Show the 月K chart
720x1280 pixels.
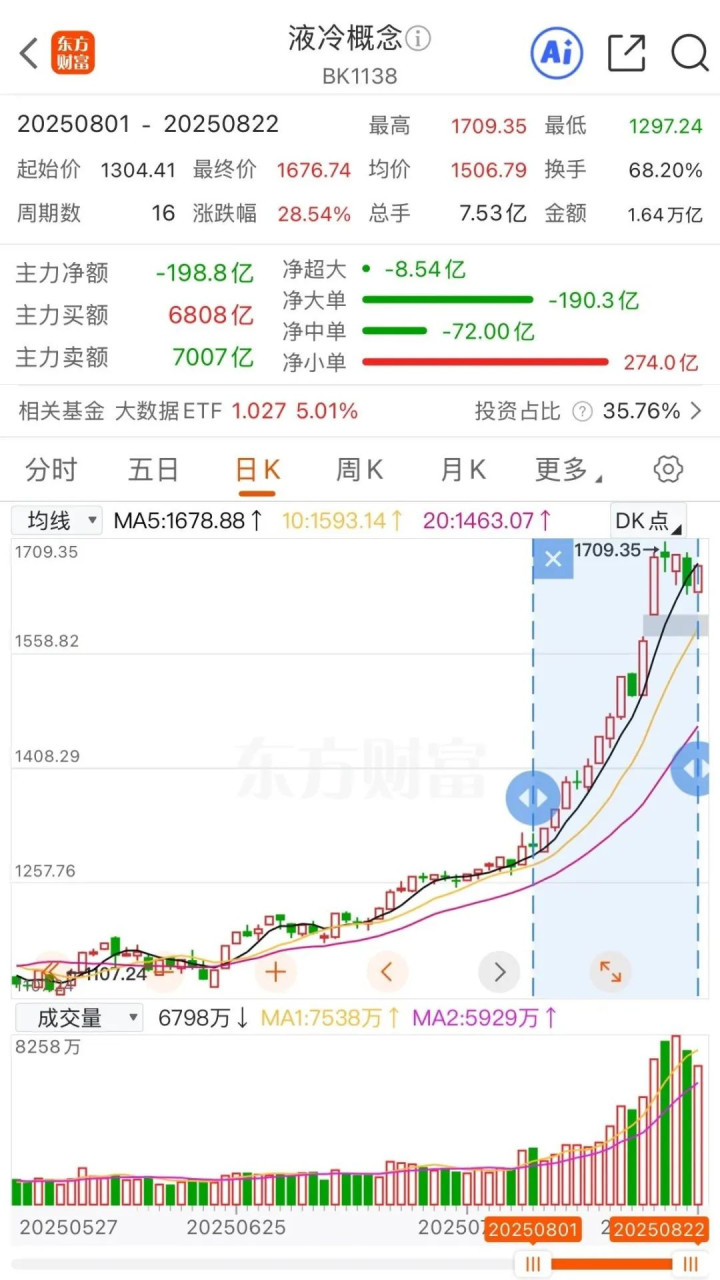[x=463, y=470]
